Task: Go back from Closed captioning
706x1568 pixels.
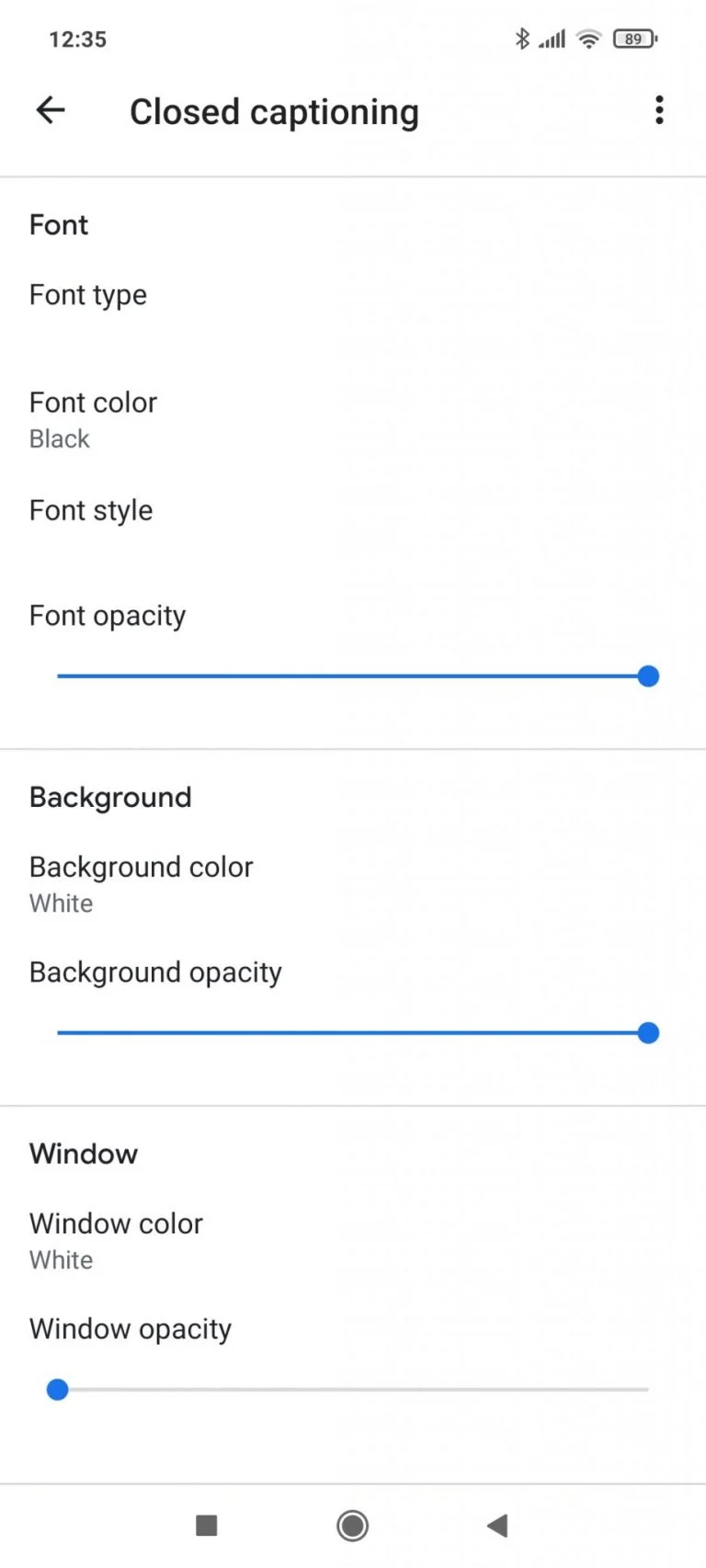Action: coord(51,111)
